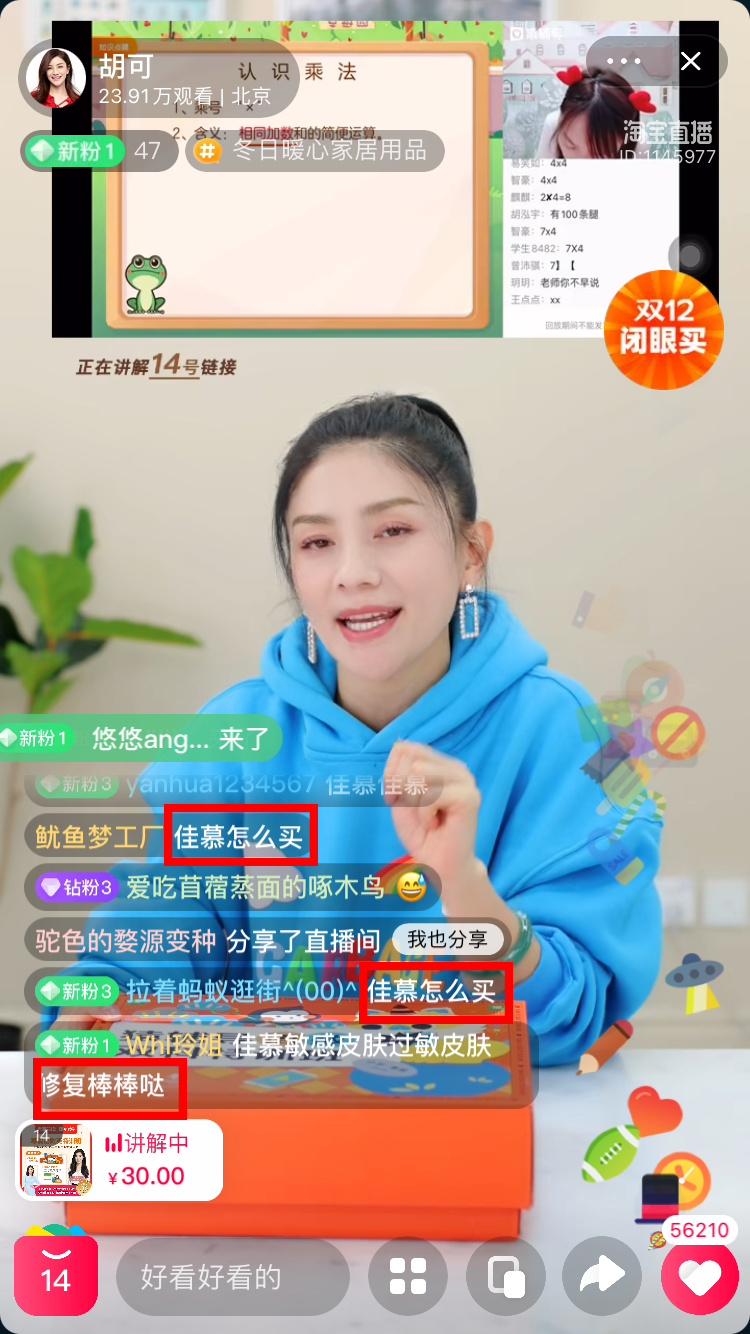Open the 冬日暖心家居用品 topic chip
The image size is (750, 1334).
pos(314,151)
